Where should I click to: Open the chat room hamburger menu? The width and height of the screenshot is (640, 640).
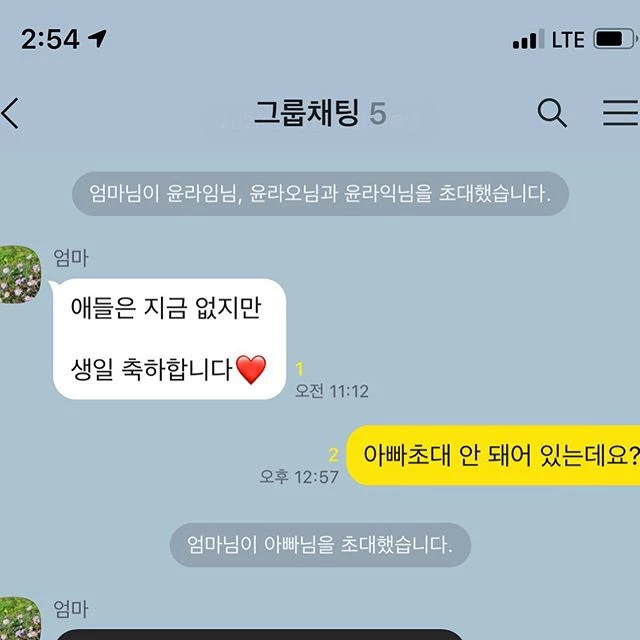click(x=620, y=113)
